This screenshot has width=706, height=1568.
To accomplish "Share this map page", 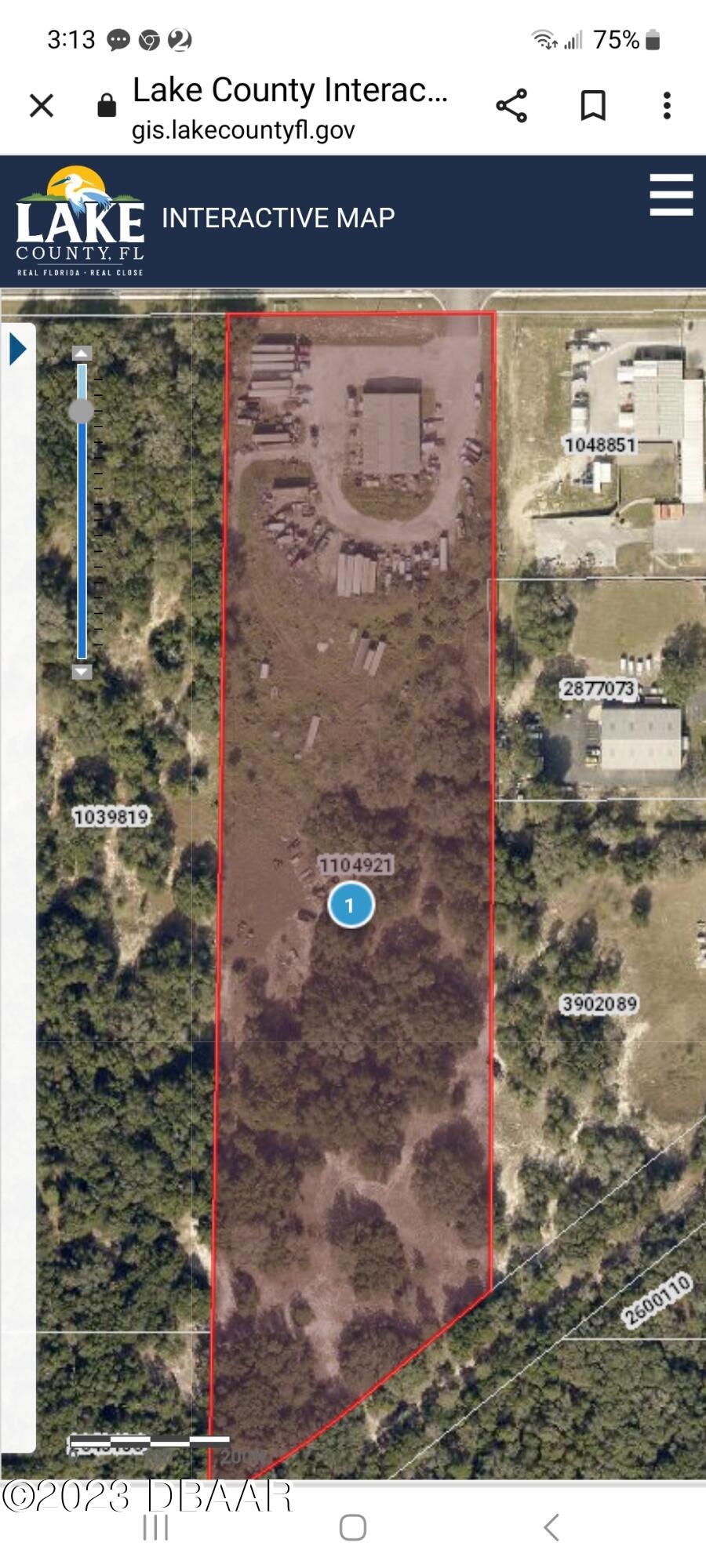I will pyautogui.click(x=511, y=105).
